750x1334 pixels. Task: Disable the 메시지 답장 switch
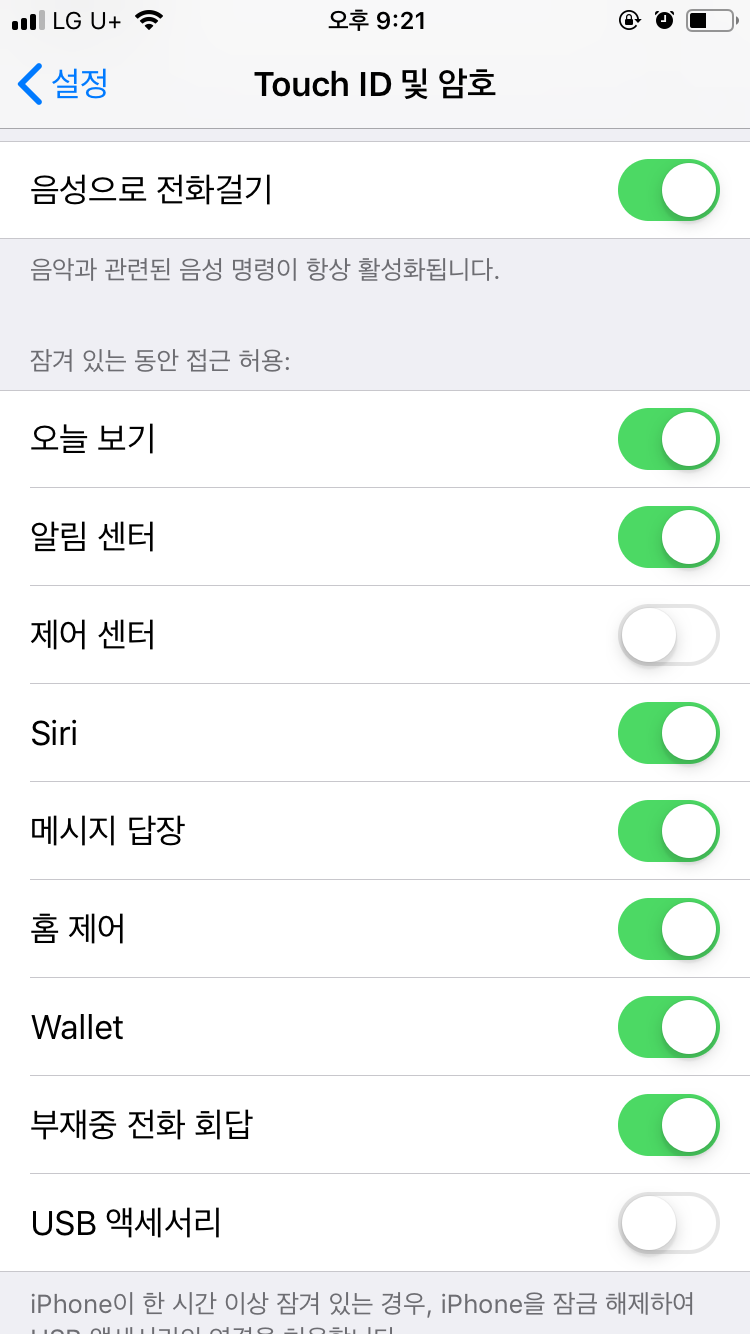(668, 831)
